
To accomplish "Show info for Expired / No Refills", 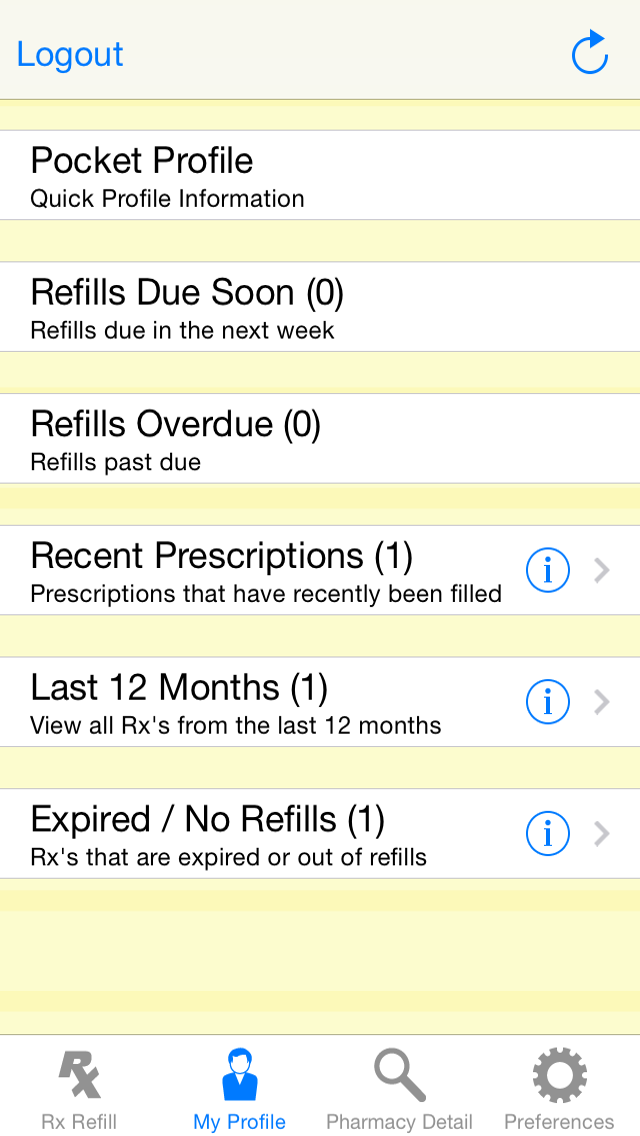I will click(x=548, y=835).
